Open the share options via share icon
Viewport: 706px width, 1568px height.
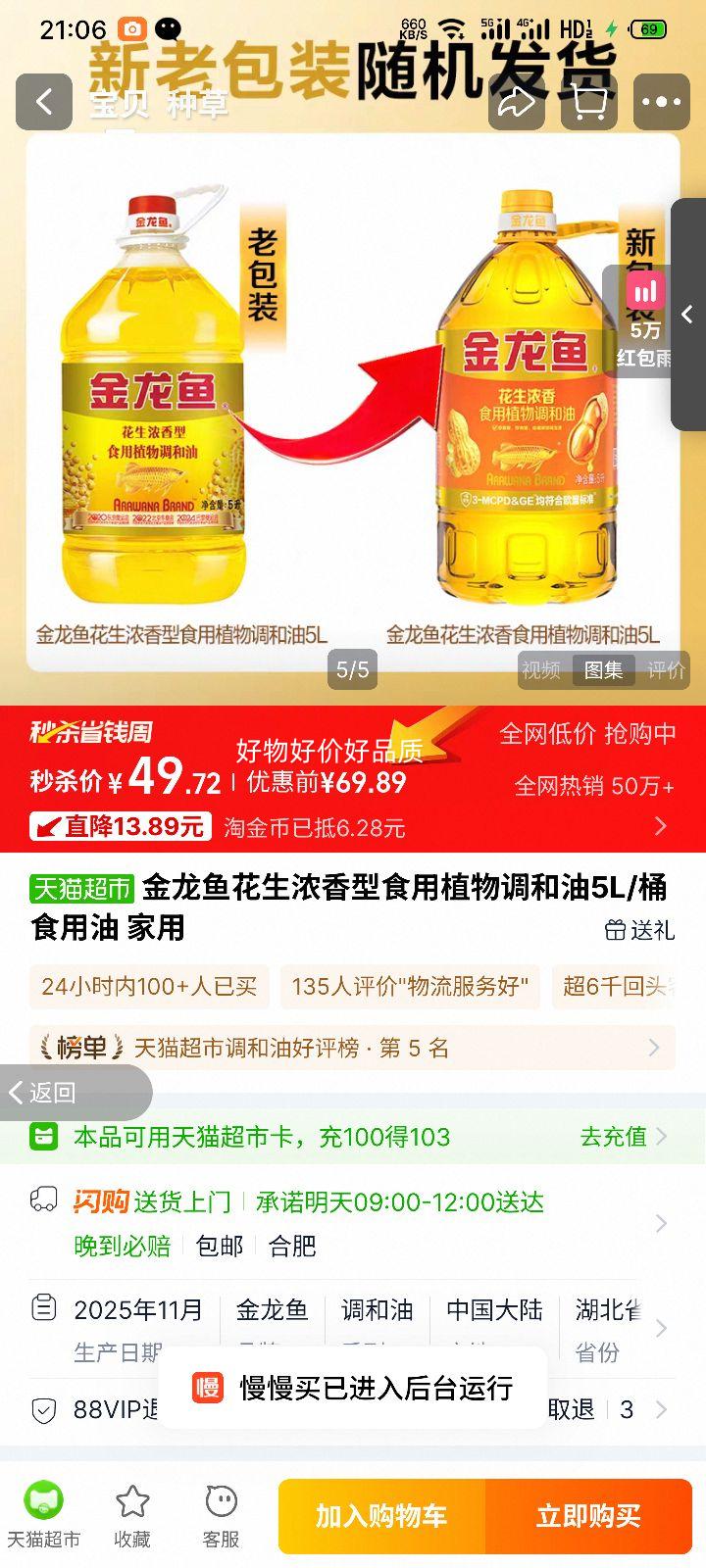coord(518,102)
